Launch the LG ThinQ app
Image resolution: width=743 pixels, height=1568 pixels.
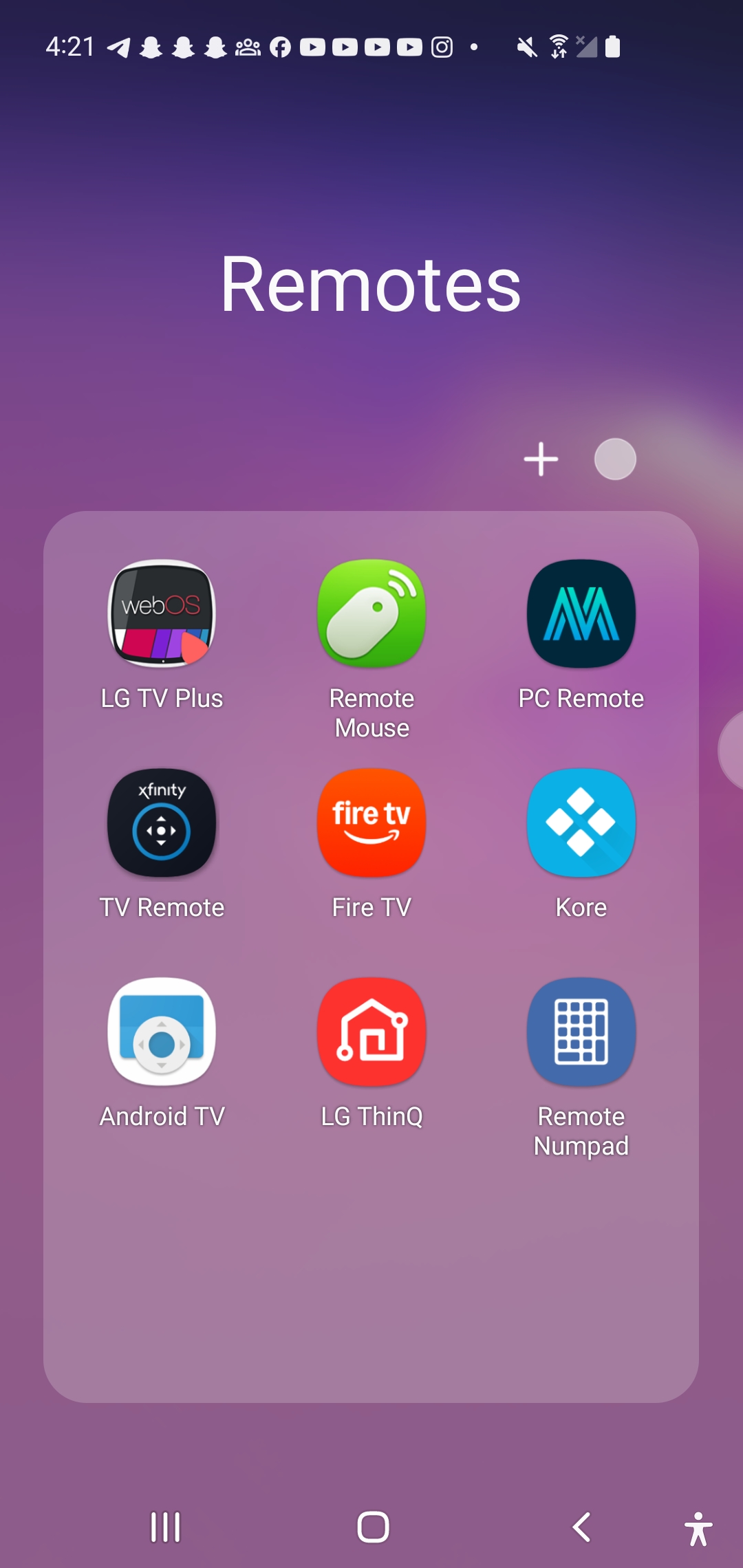click(371, 1032)
